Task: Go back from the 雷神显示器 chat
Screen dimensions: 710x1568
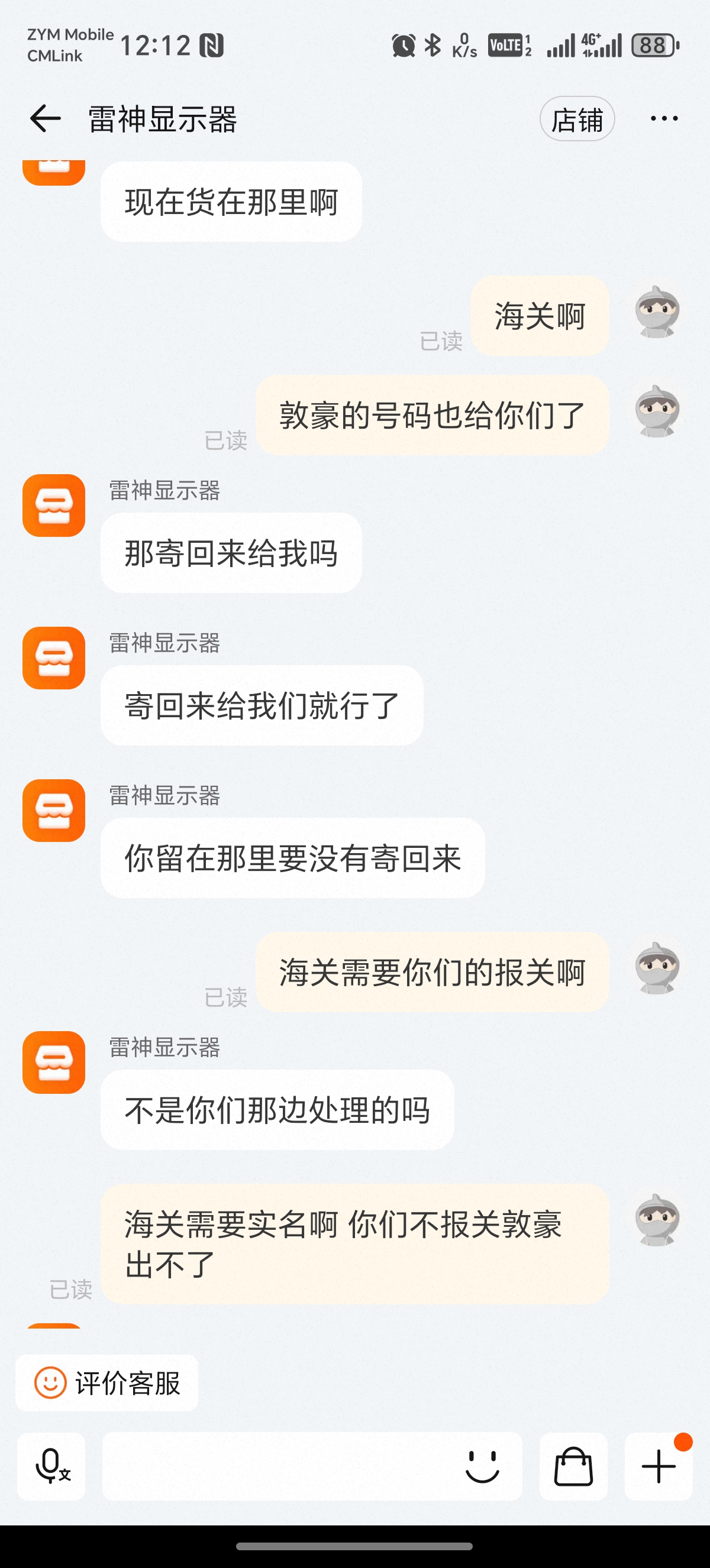Action: (46, 118)
